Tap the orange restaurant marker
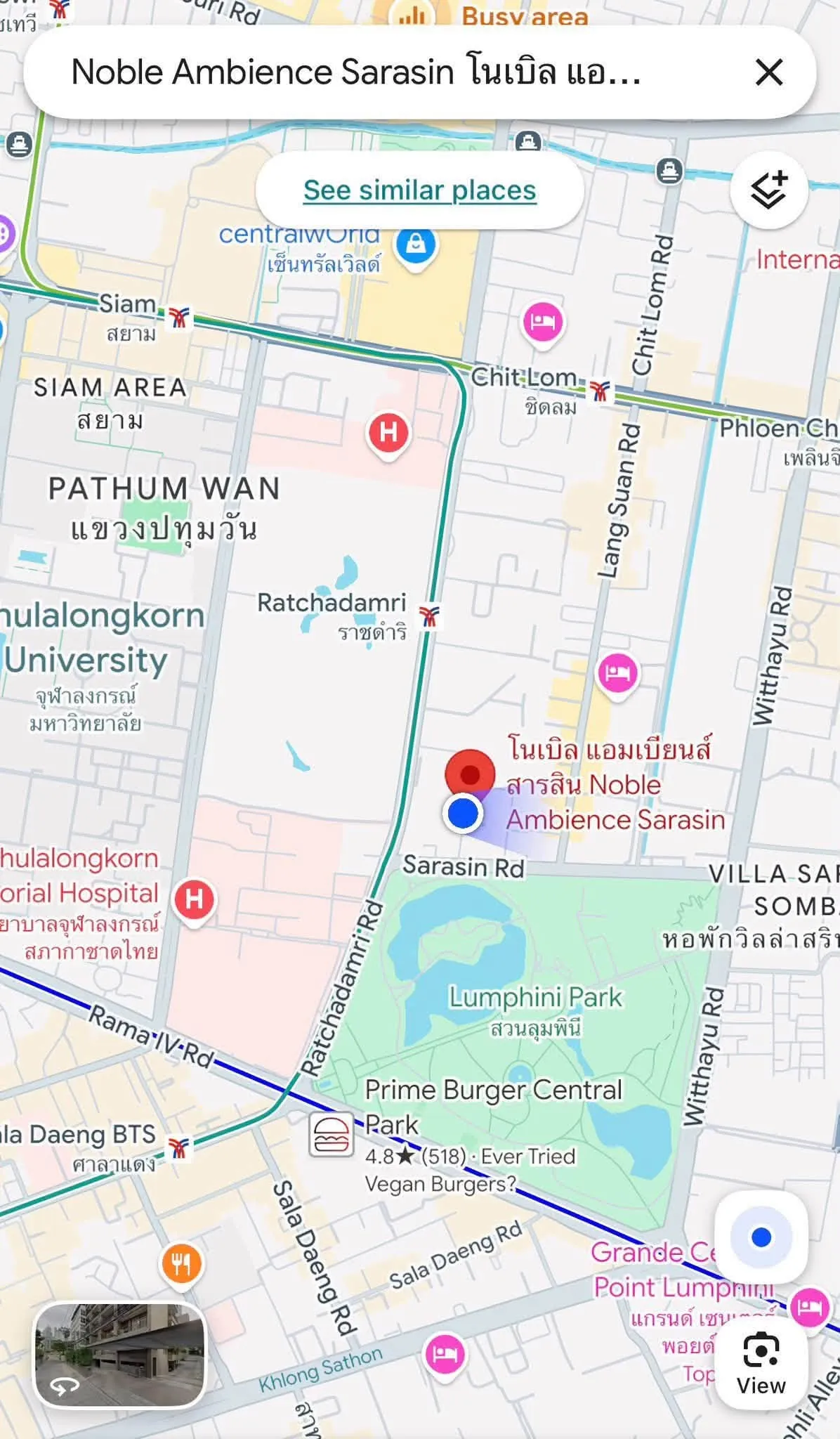This screenshot has width=840, height=1439. tap(182, 1265)
